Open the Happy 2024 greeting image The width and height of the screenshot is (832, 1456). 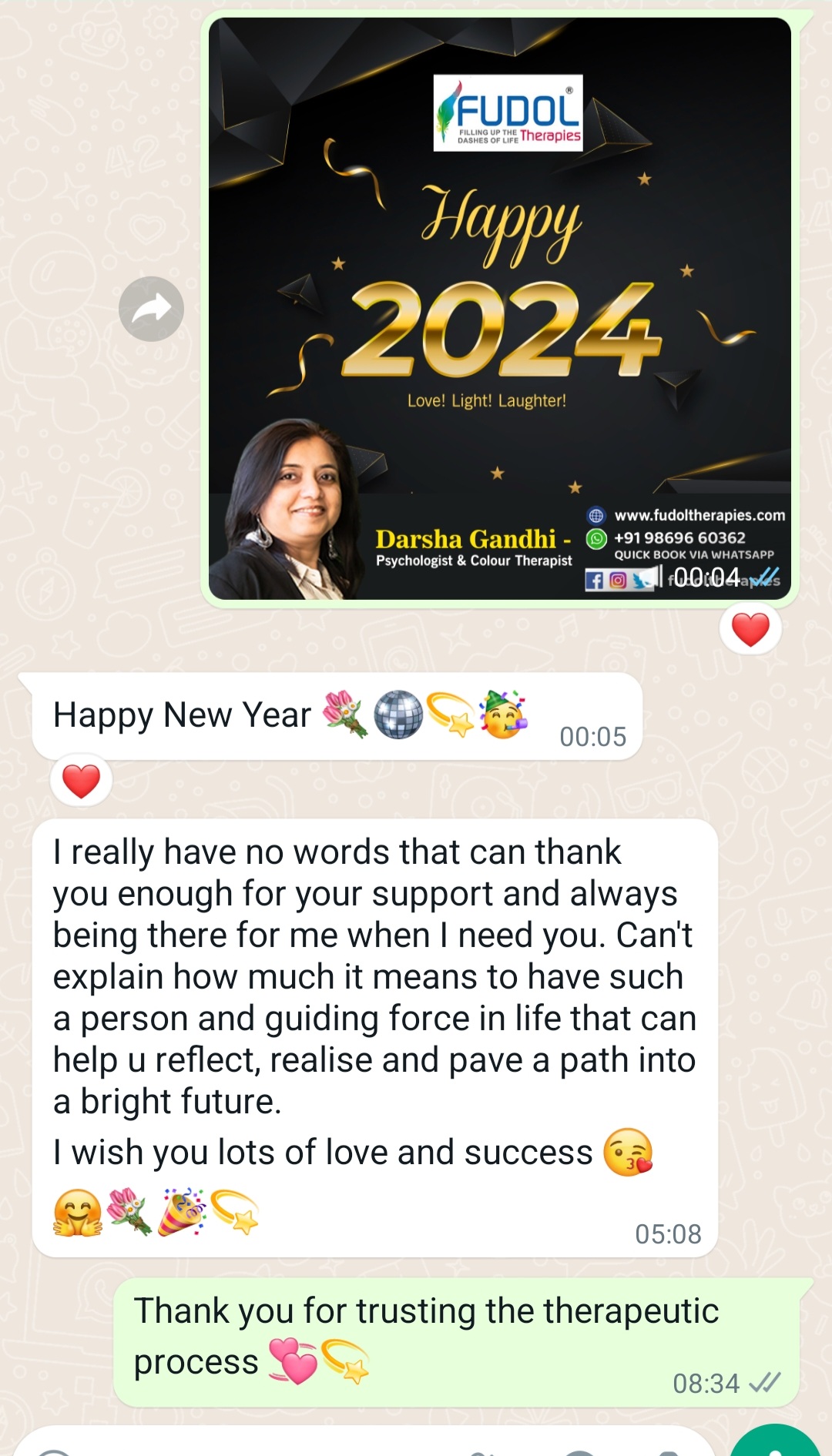click(499, 309)
